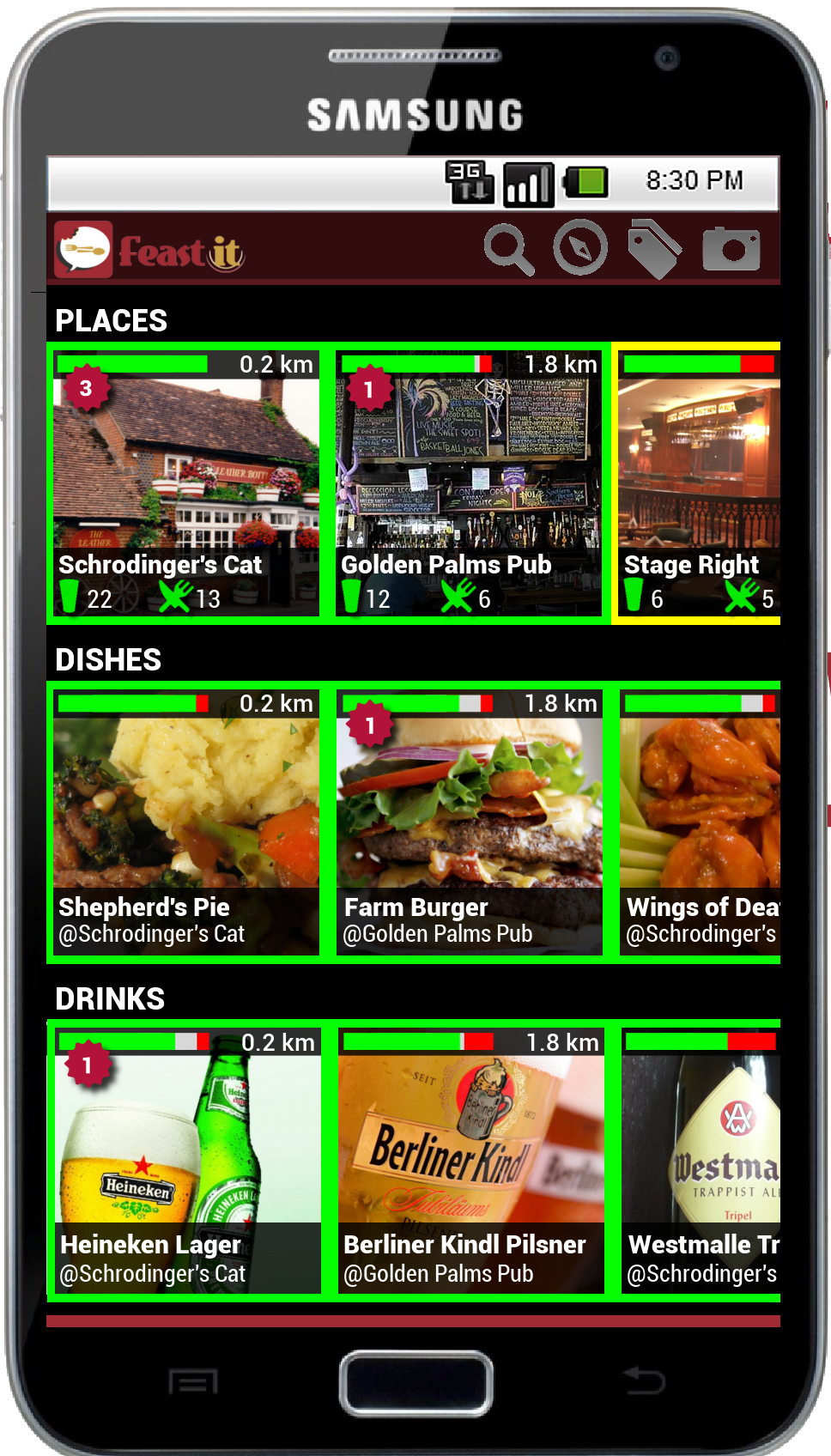Tap the hardware home button
The image size is (831, 1456).
tap(416, 1383)
